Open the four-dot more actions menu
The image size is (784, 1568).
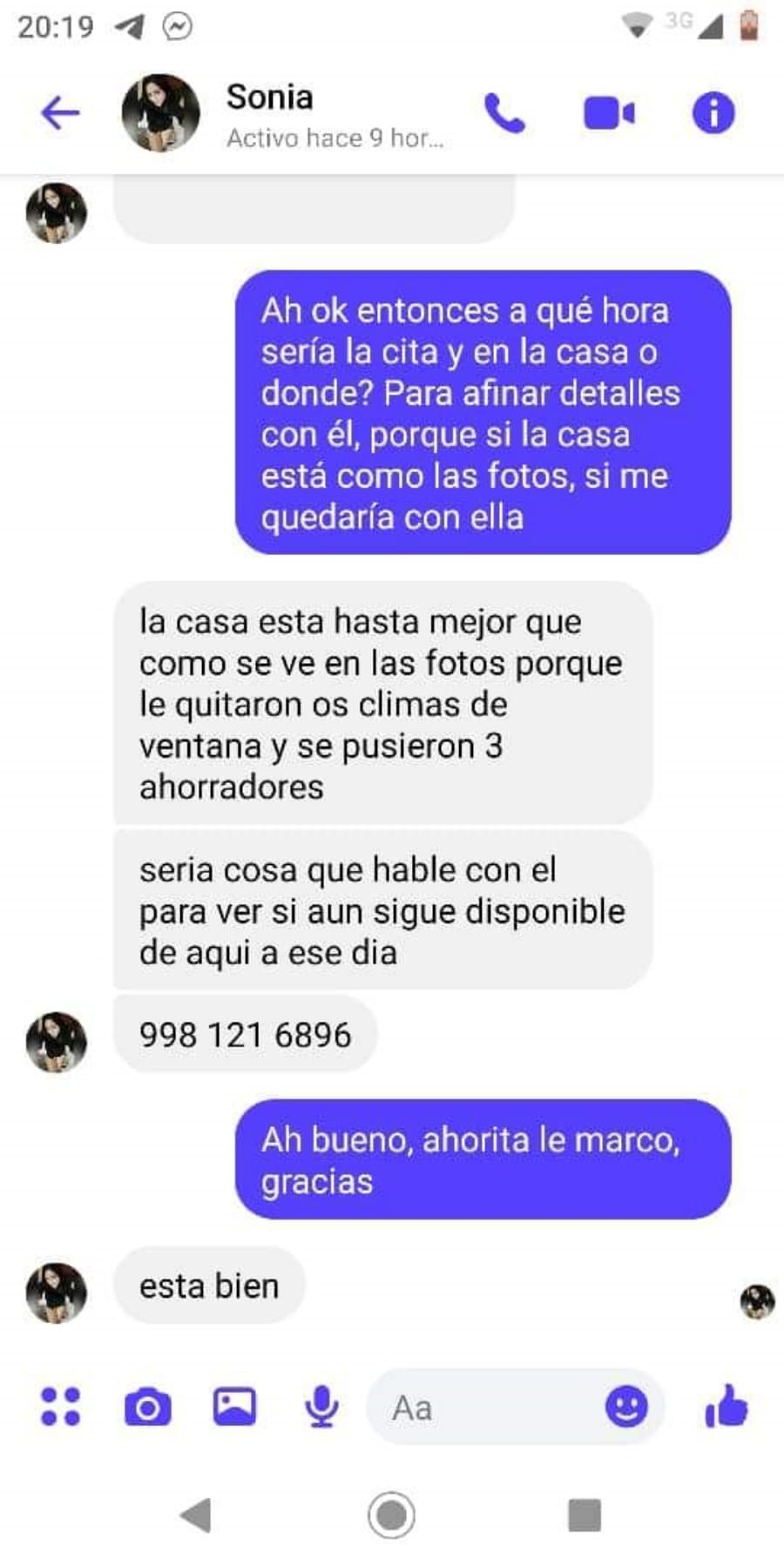click(x=60, y=1406)
